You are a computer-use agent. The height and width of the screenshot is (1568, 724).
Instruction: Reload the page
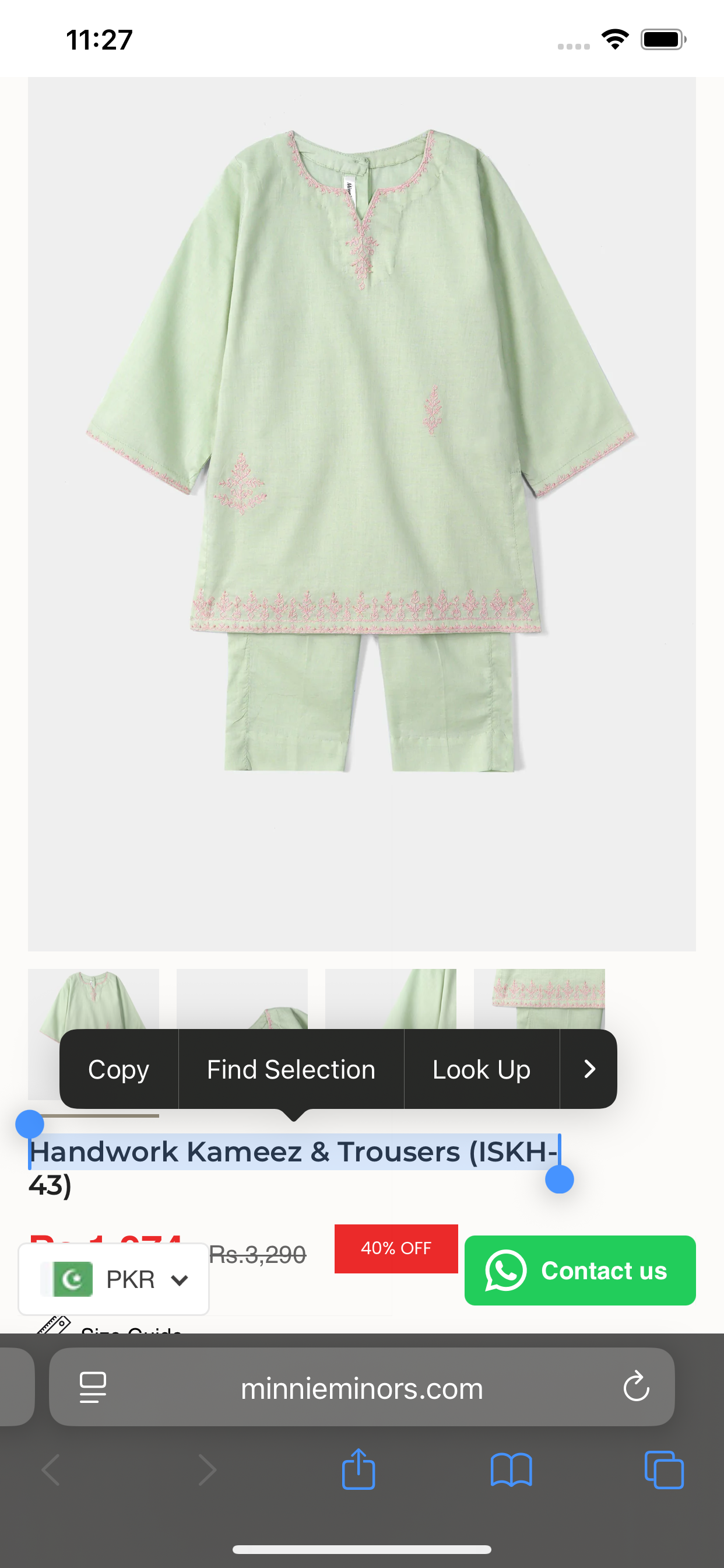[636, 1387]
